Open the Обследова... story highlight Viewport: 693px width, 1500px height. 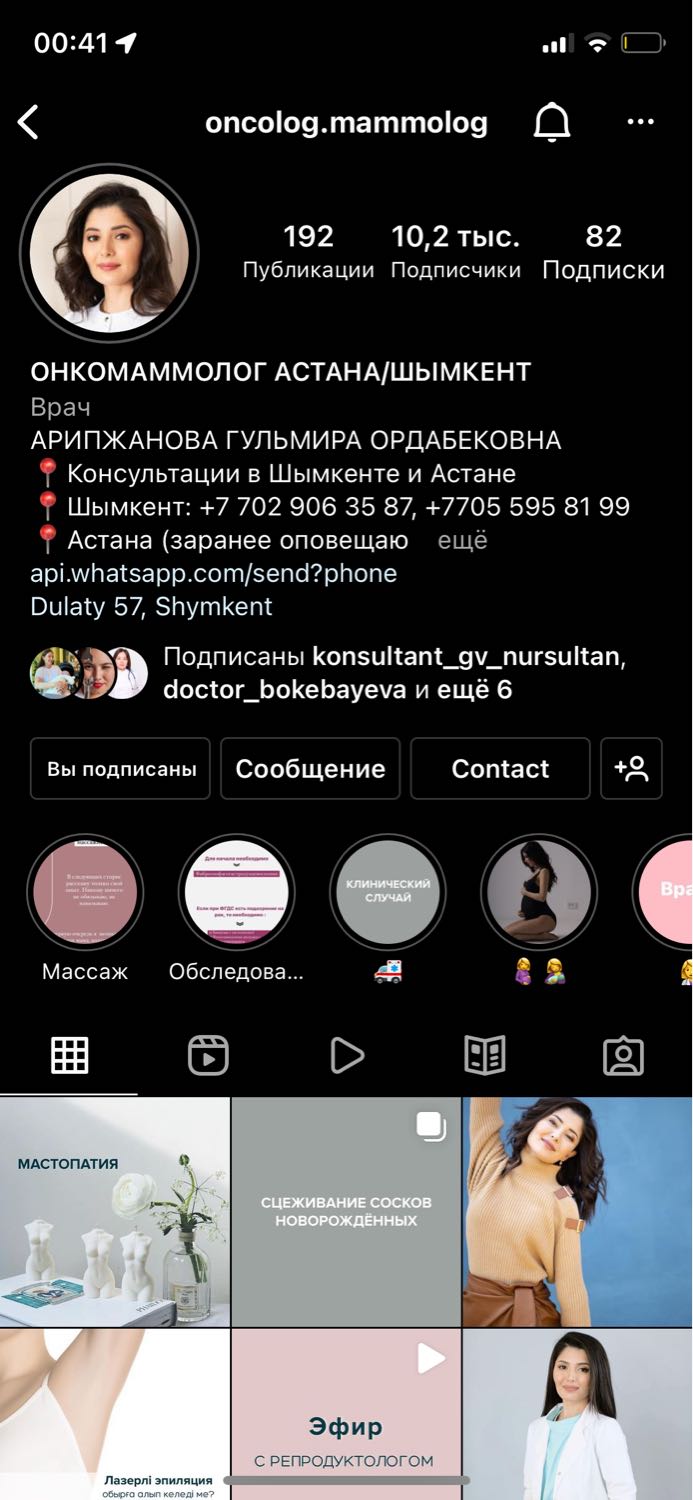click(236, 893)
